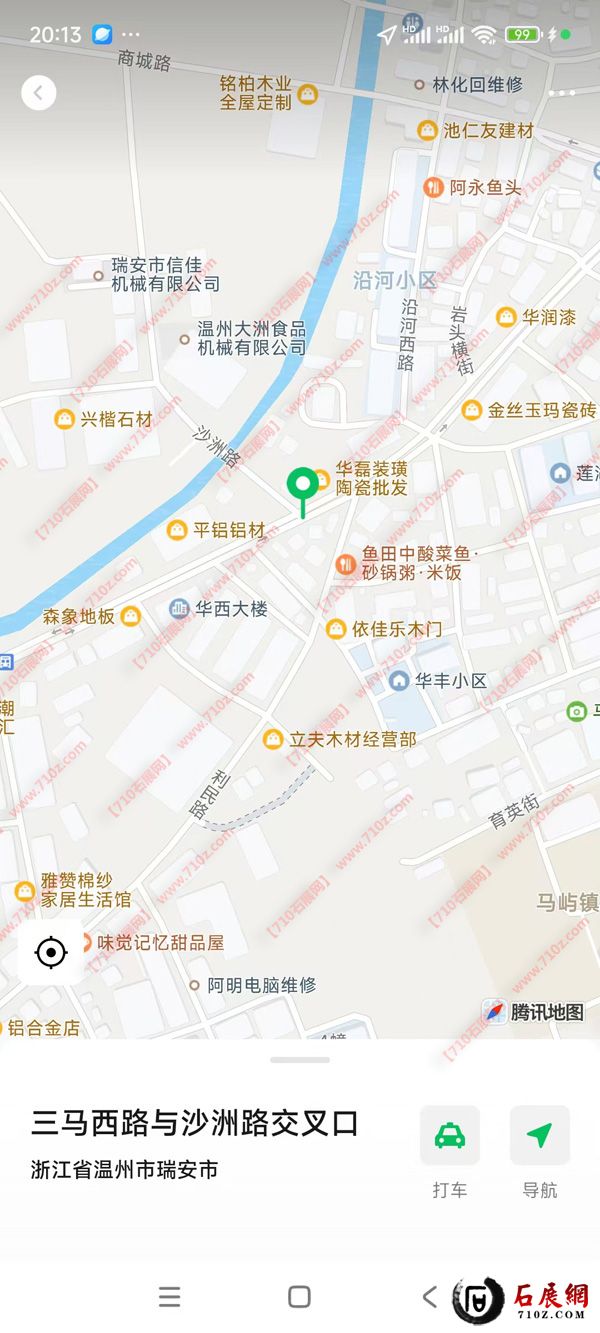The width and height of the screenshot is (600, 1333).
Task: Go to the system home screen
Action: click(x=299, y=1297)
